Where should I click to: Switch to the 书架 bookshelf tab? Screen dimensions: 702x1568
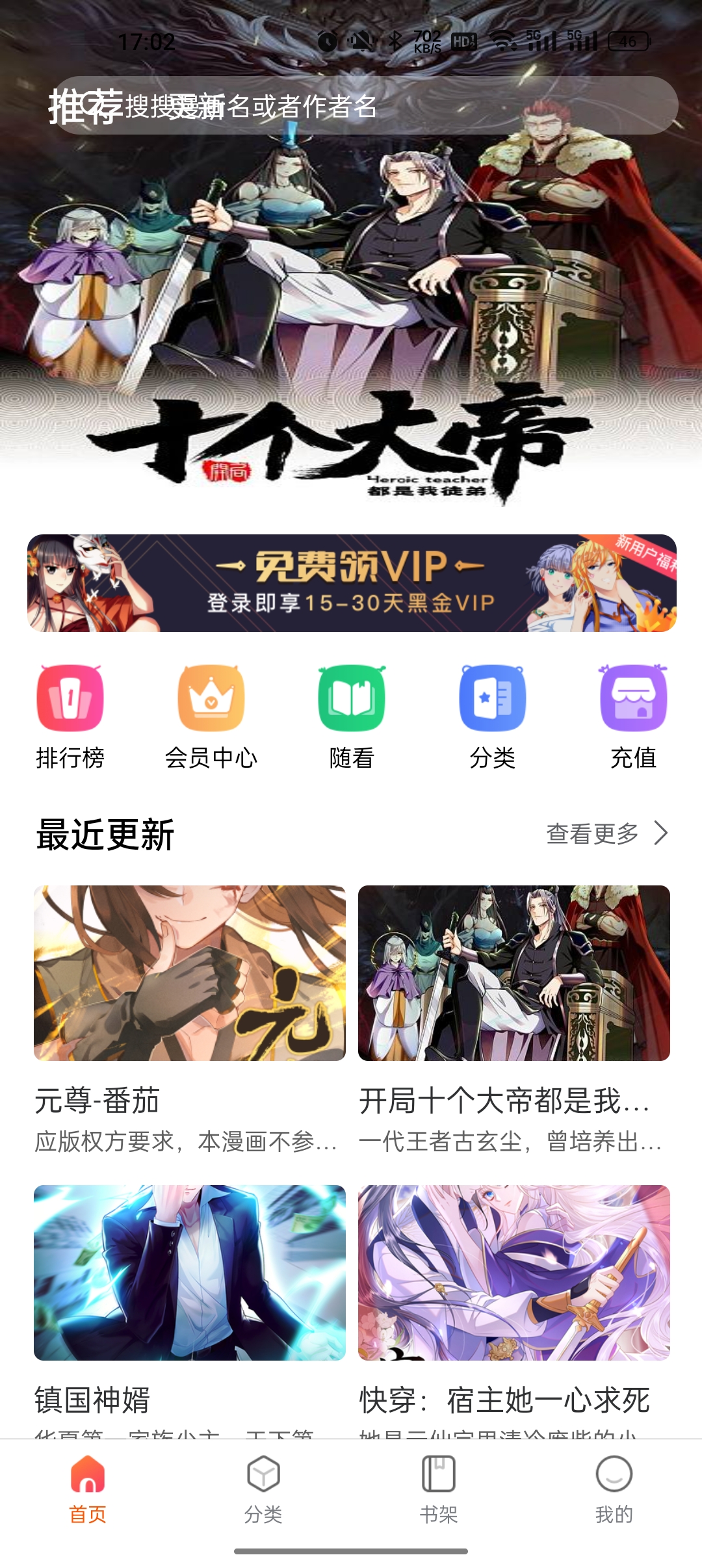pyautogui.click(x=439, y=1487)
